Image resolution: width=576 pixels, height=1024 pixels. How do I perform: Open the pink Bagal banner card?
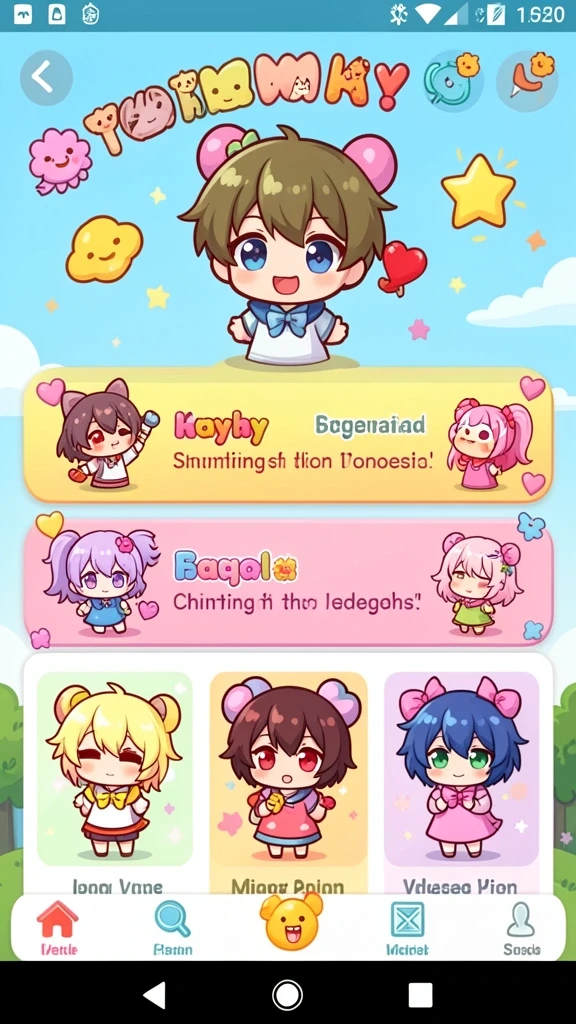288,581
